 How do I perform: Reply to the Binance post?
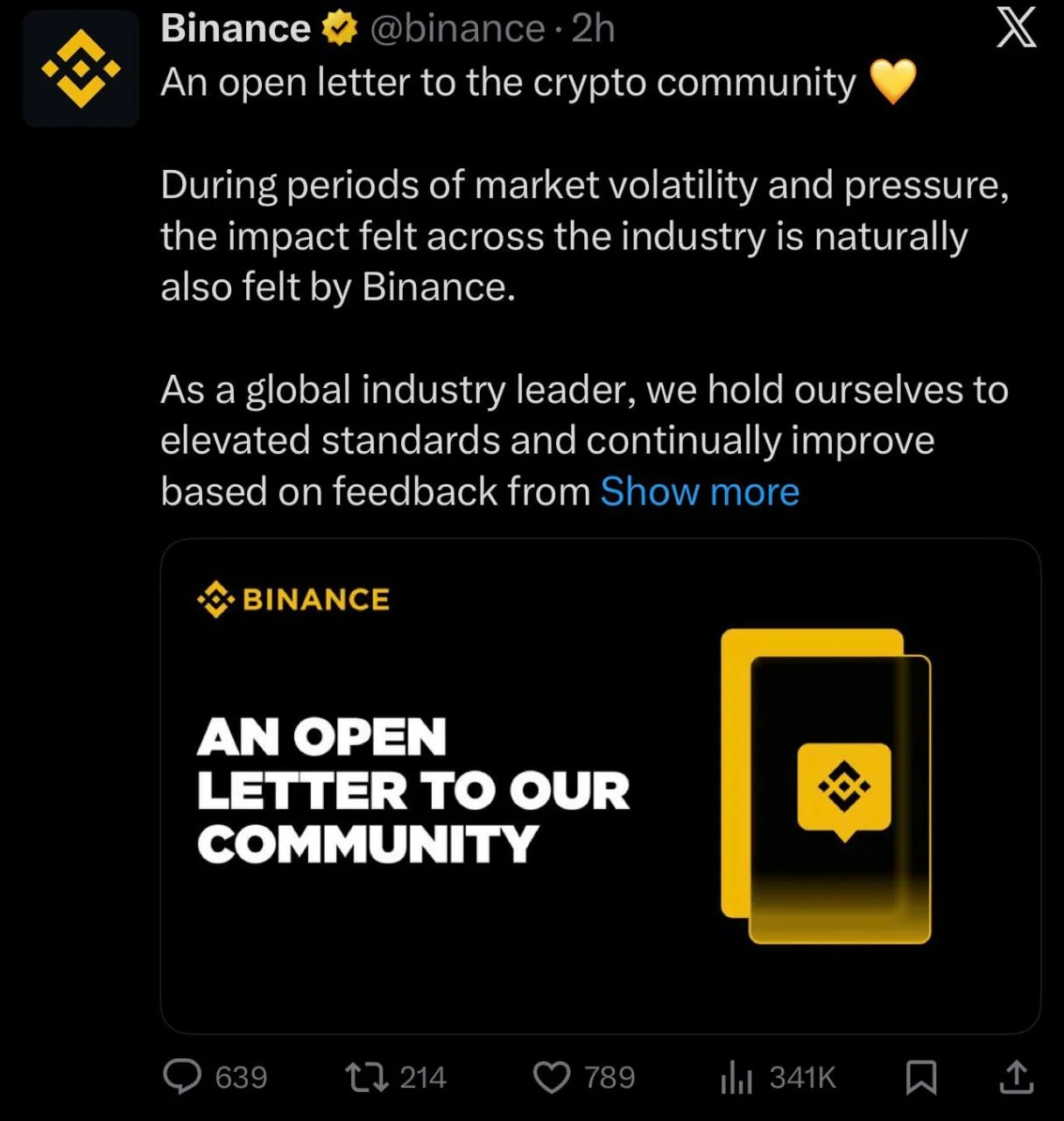pyautogui.click(x=183, y=1076)
